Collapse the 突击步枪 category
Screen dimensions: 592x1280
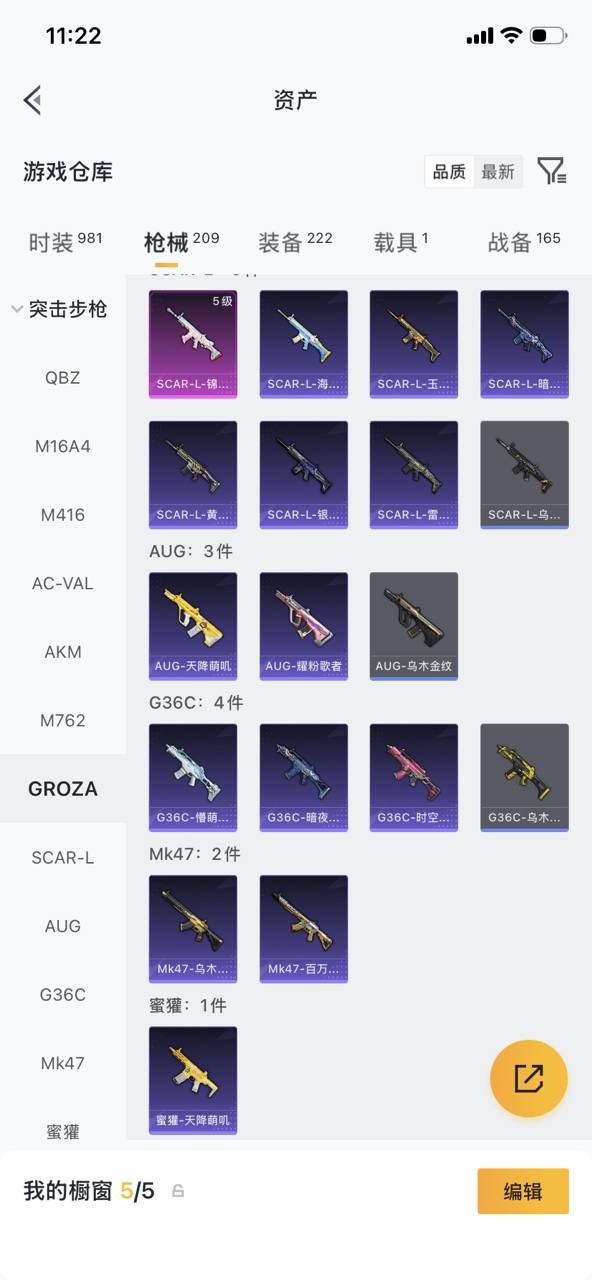click(59, 309)
